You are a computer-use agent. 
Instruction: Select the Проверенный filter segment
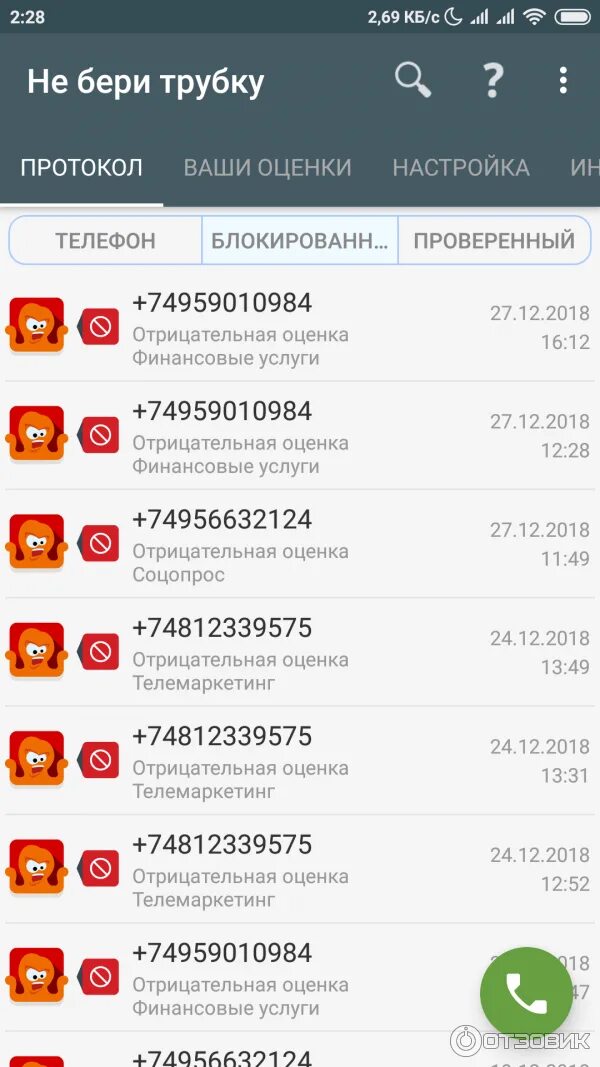493,241
